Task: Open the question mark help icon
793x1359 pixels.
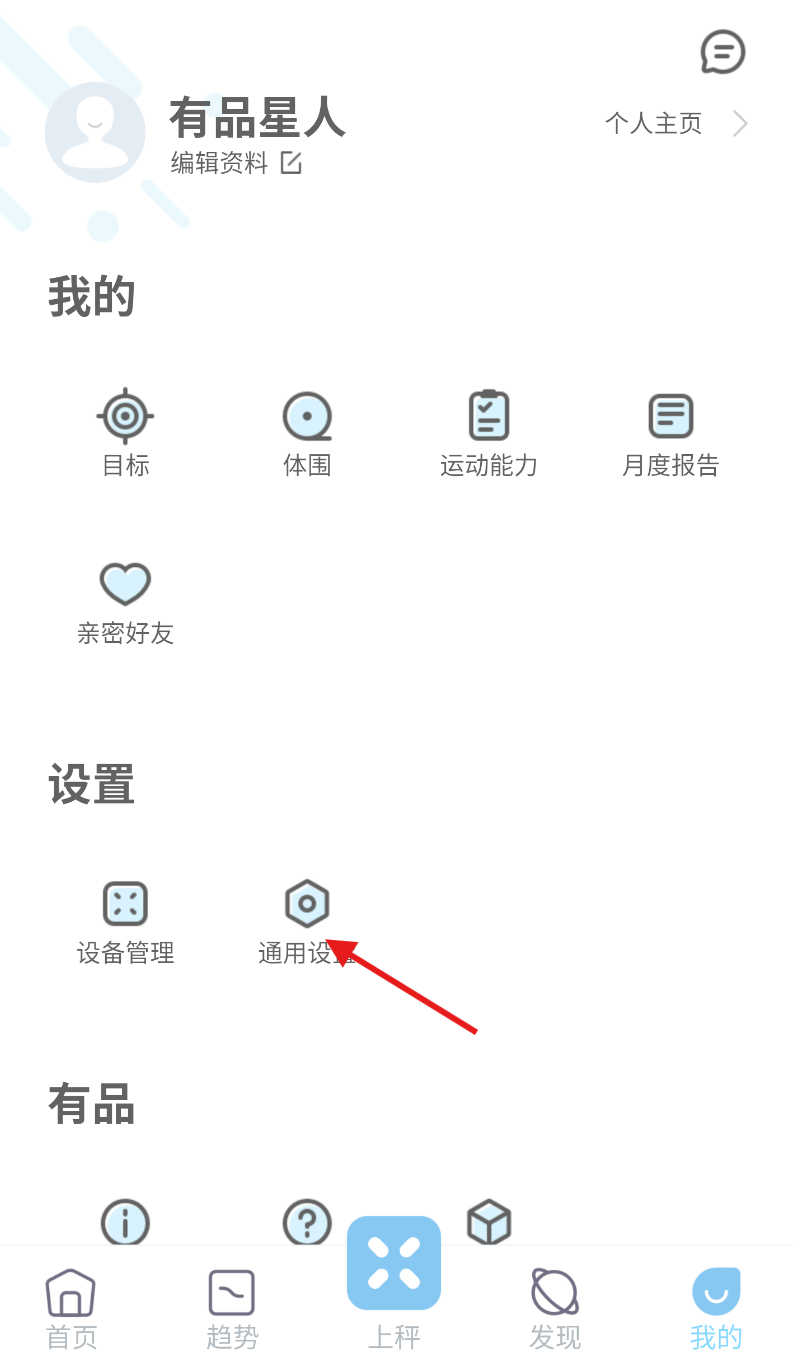Action: click(x=307, y=1222)
